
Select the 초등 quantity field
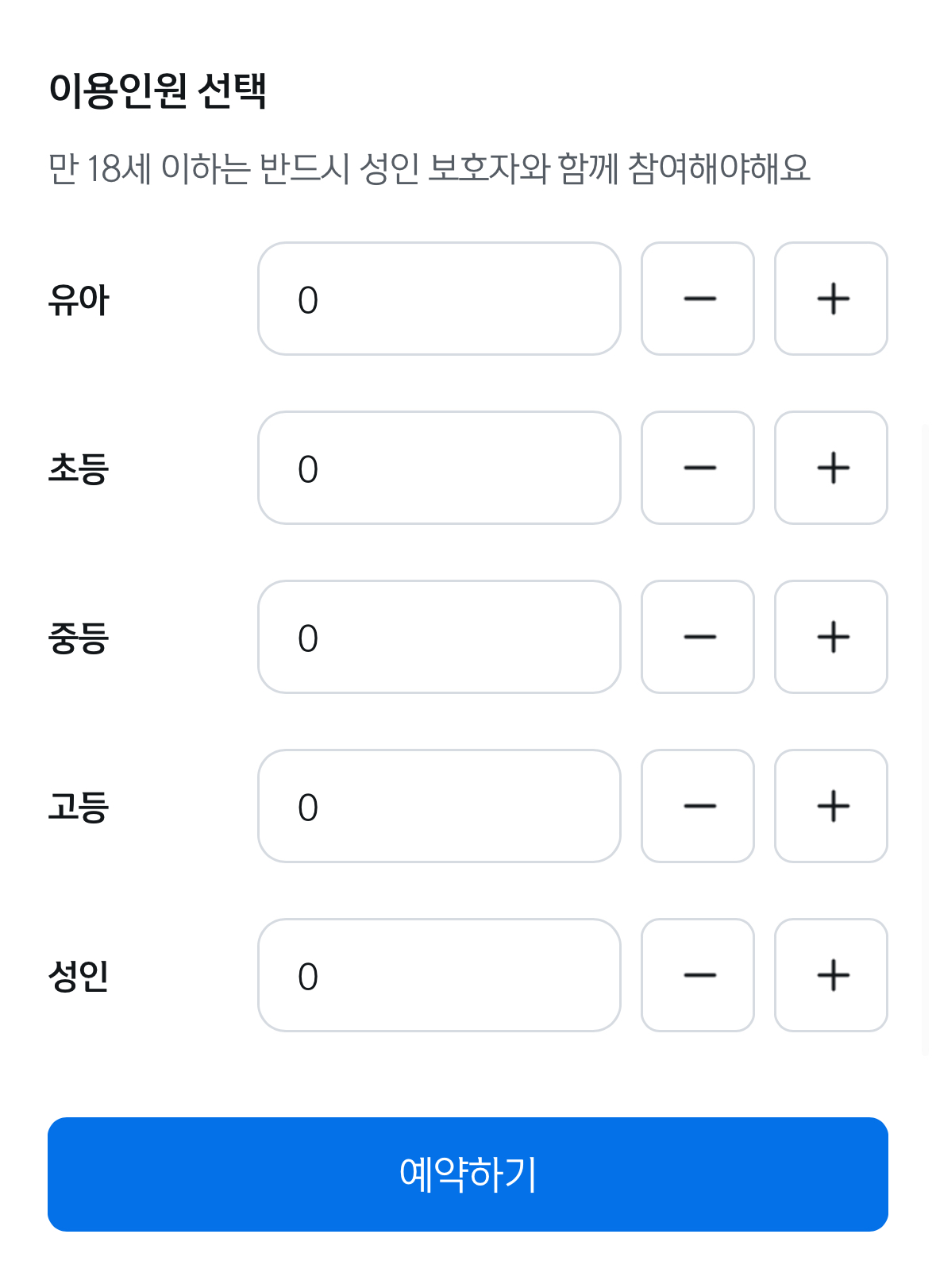pos(439,468)
